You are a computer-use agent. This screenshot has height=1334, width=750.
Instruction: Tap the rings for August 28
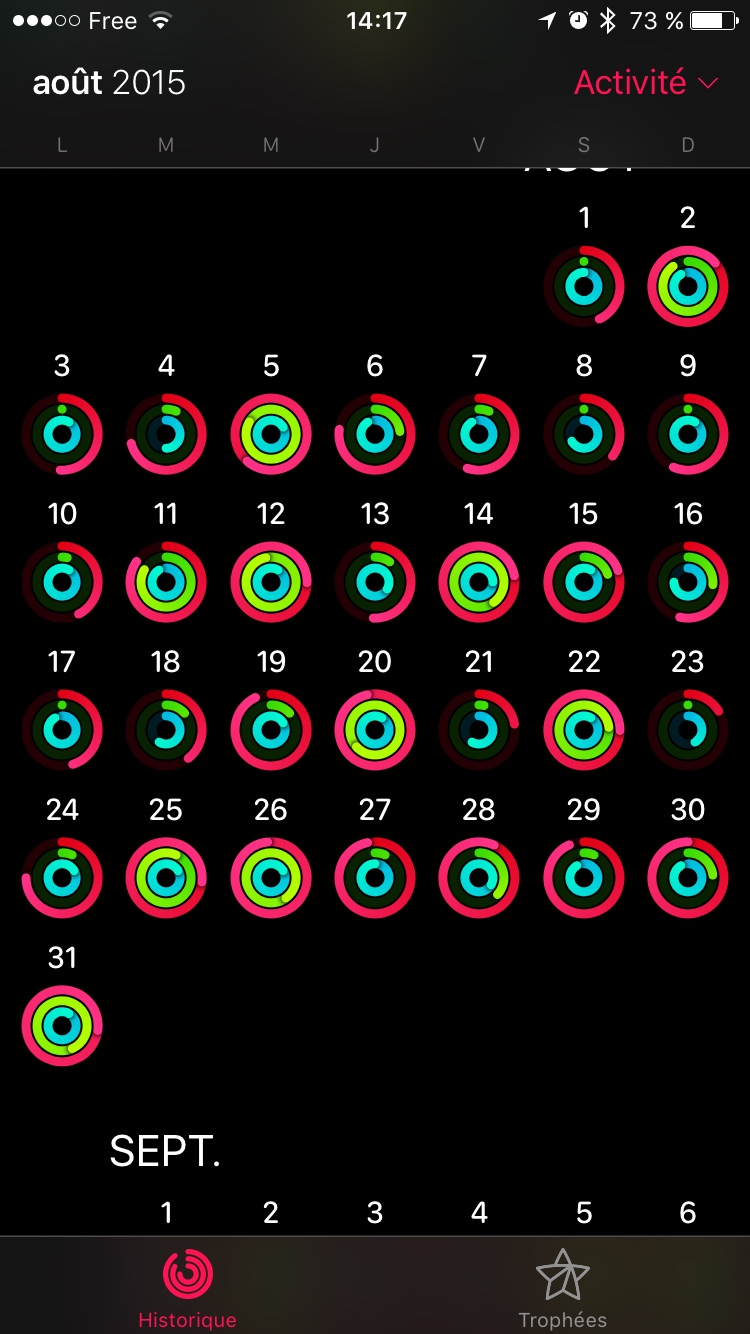[x=479, y=878]
